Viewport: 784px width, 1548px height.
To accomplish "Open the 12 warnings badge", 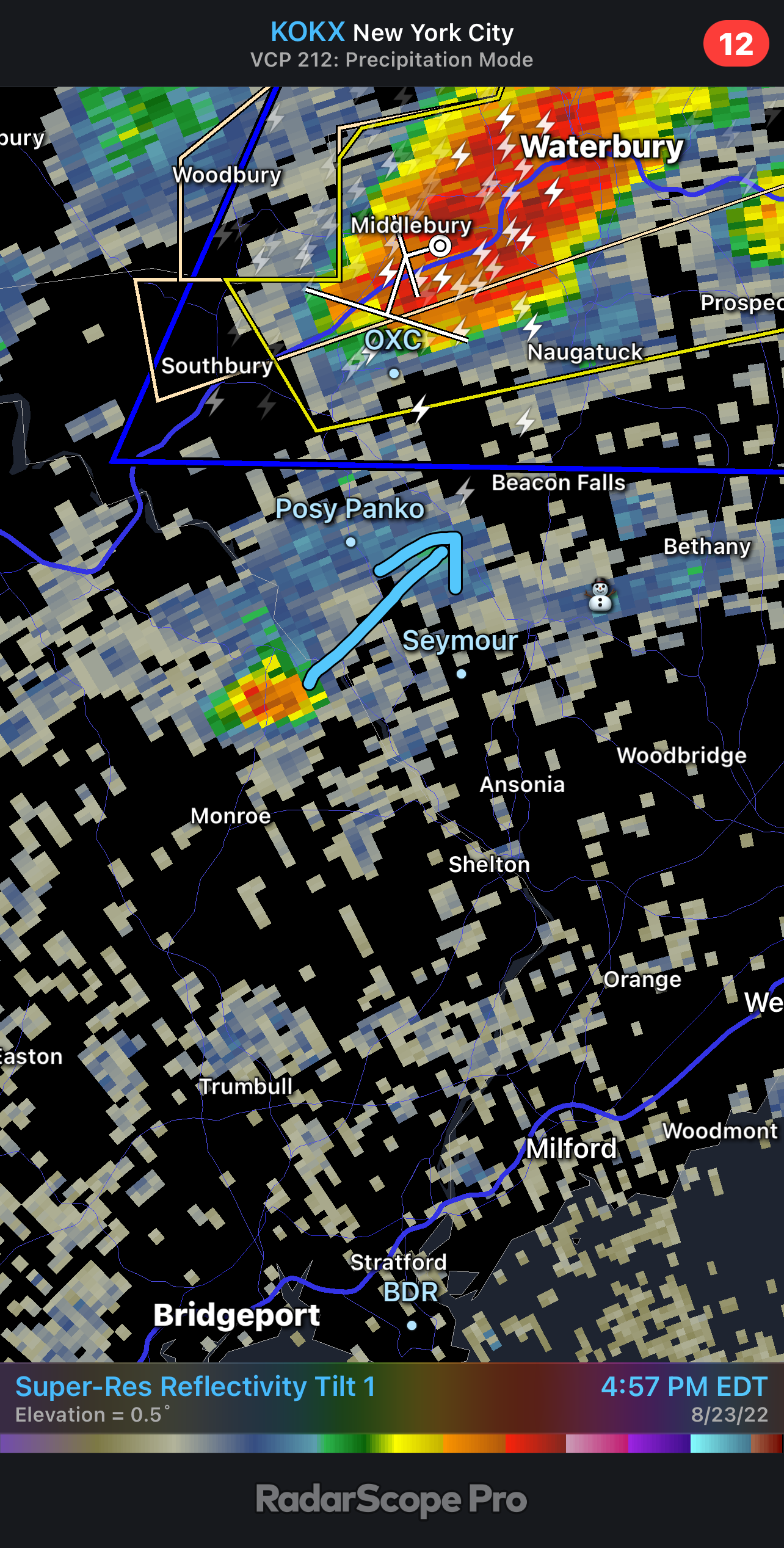I will pyautogui.click(x=736, y=43).
